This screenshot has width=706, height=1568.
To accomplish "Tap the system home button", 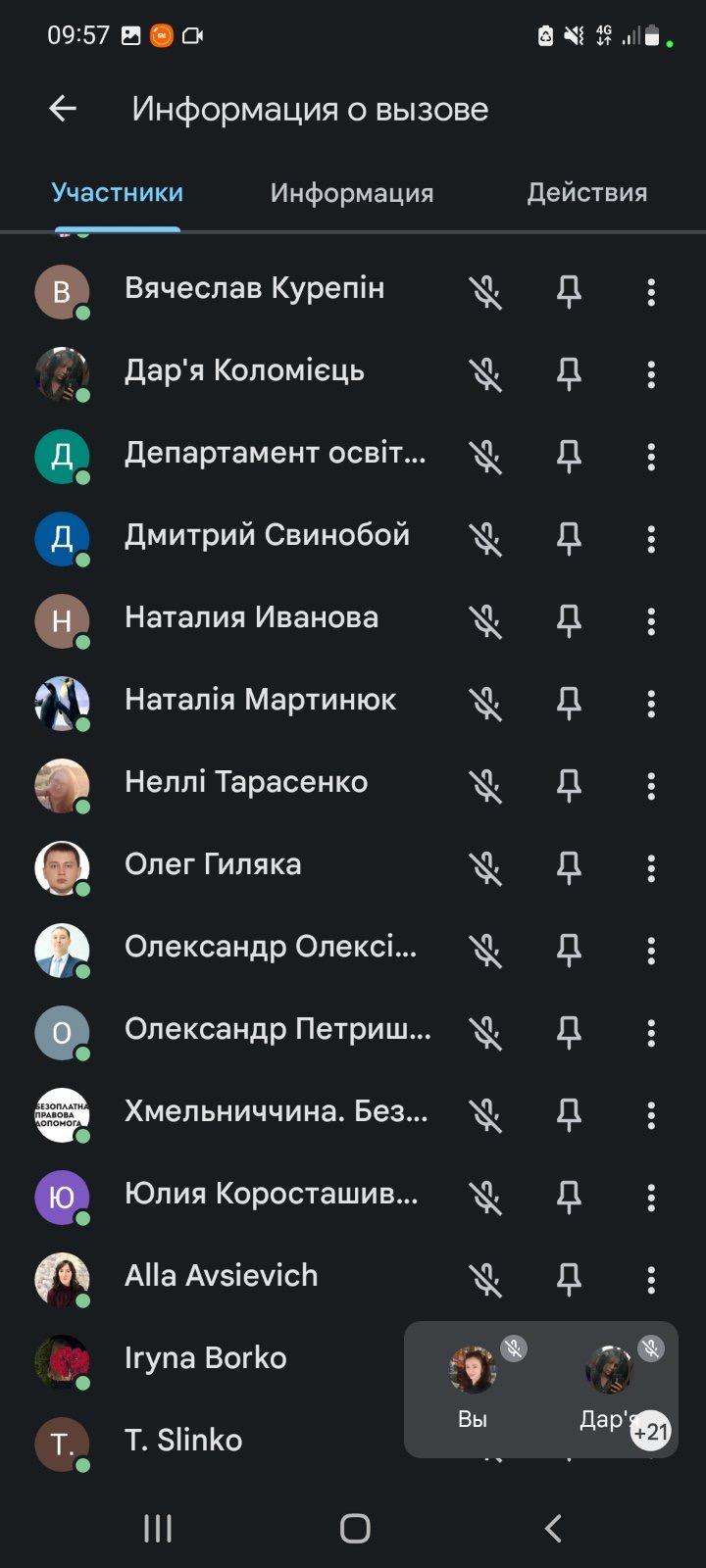I will click(354, 1528).
